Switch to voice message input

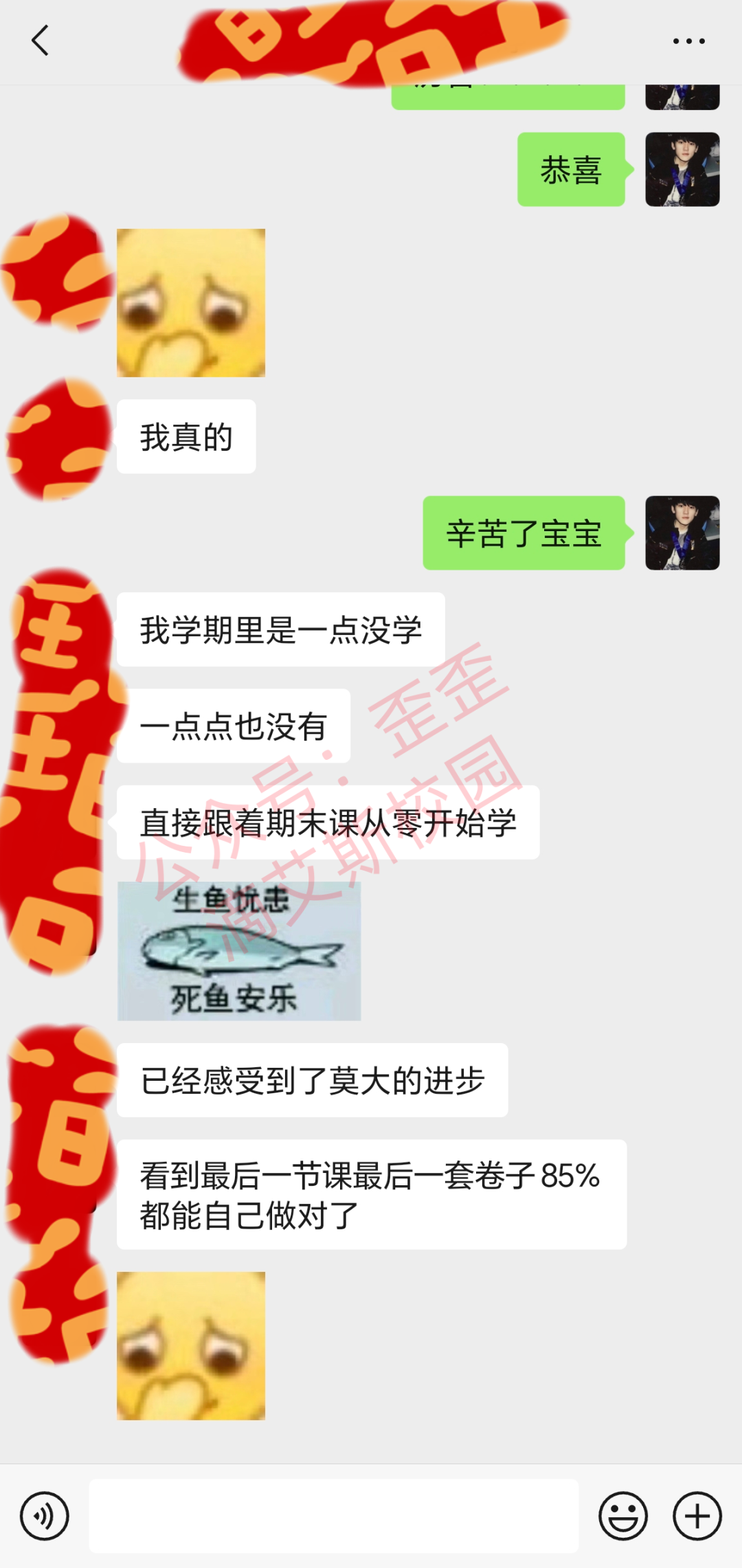point(45,1516)
